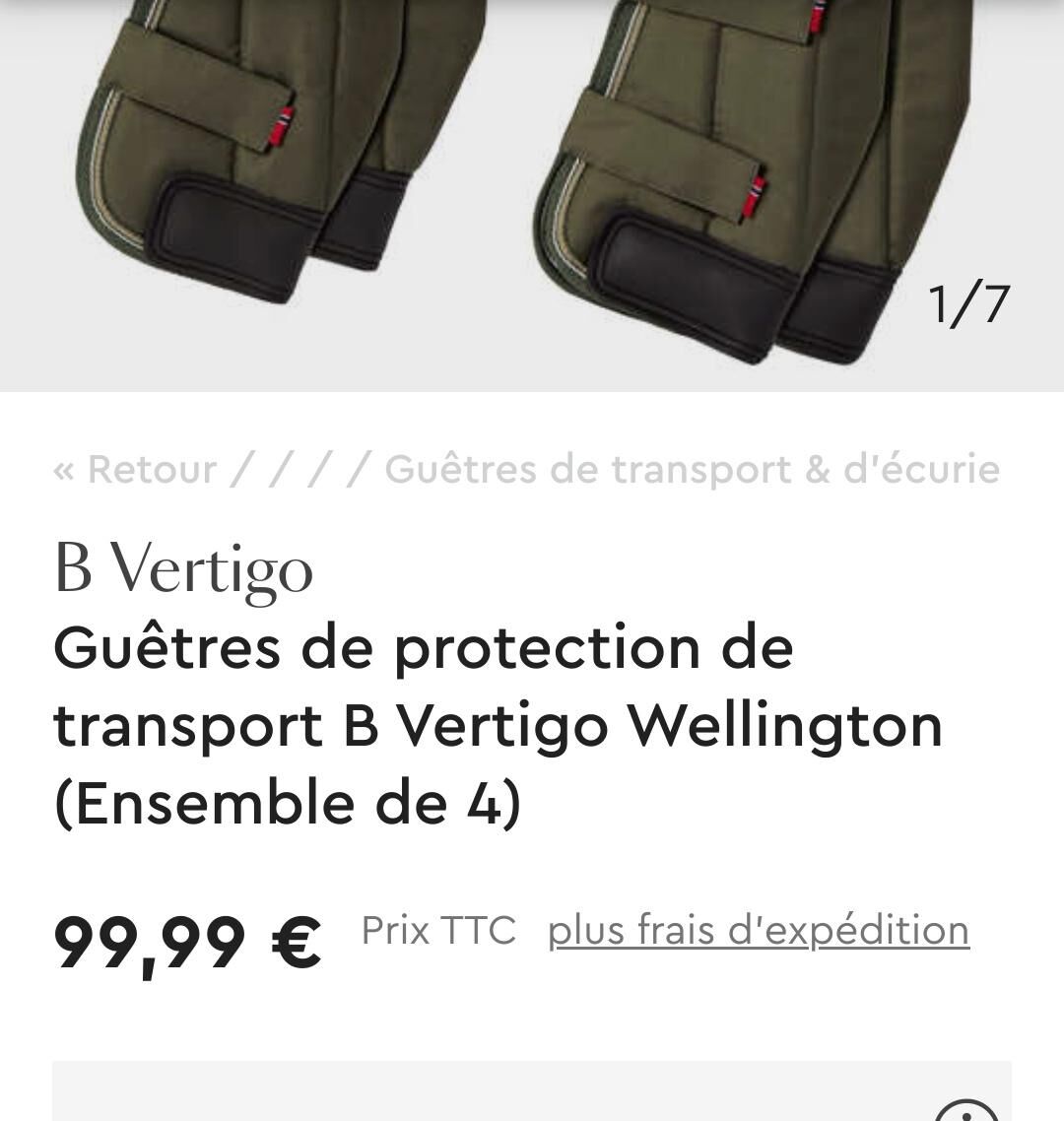Open the B Vertigo brand page
Screen dimensions: 1064x1121
[184, 568]
